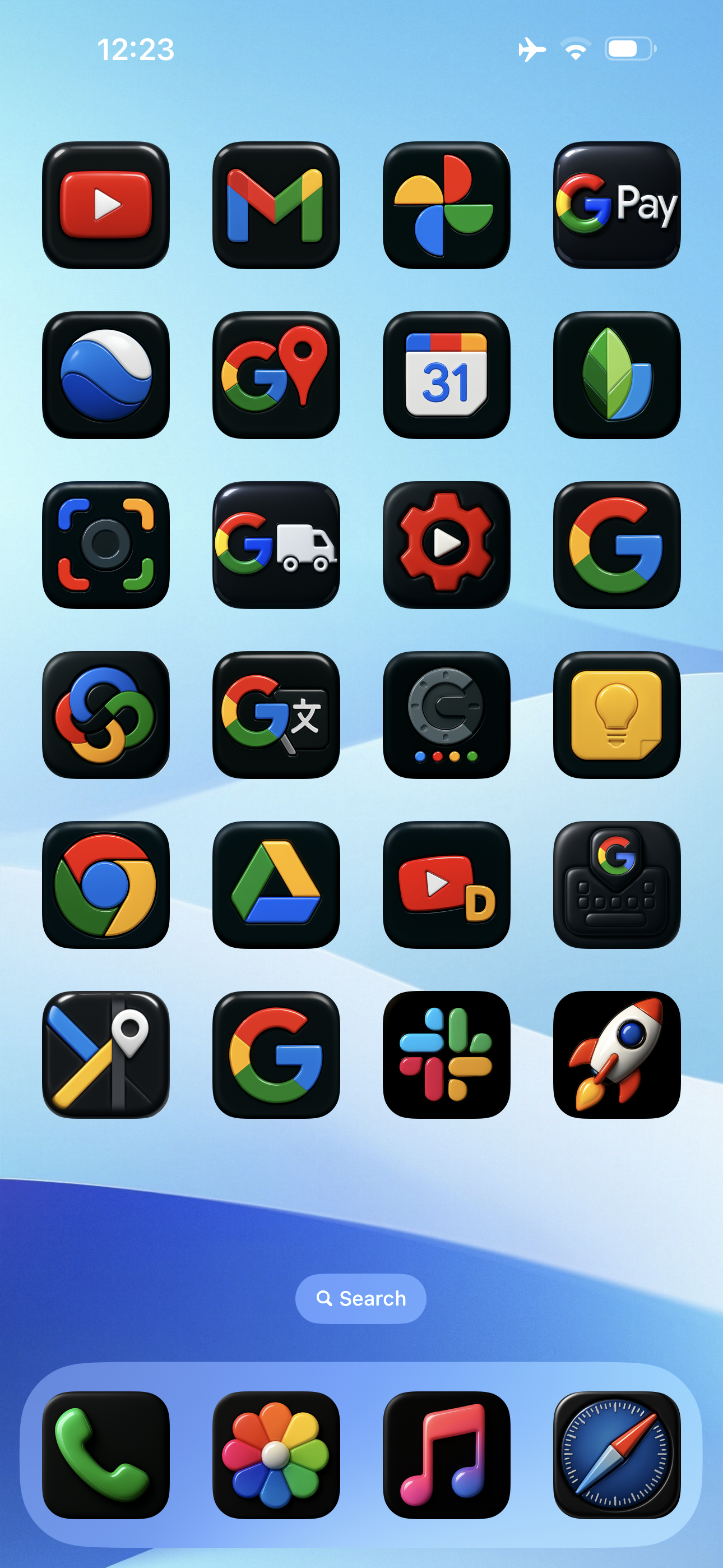Screen dimensions: 723x1568
Task: Open Google Translate
Action: (276, 714)
